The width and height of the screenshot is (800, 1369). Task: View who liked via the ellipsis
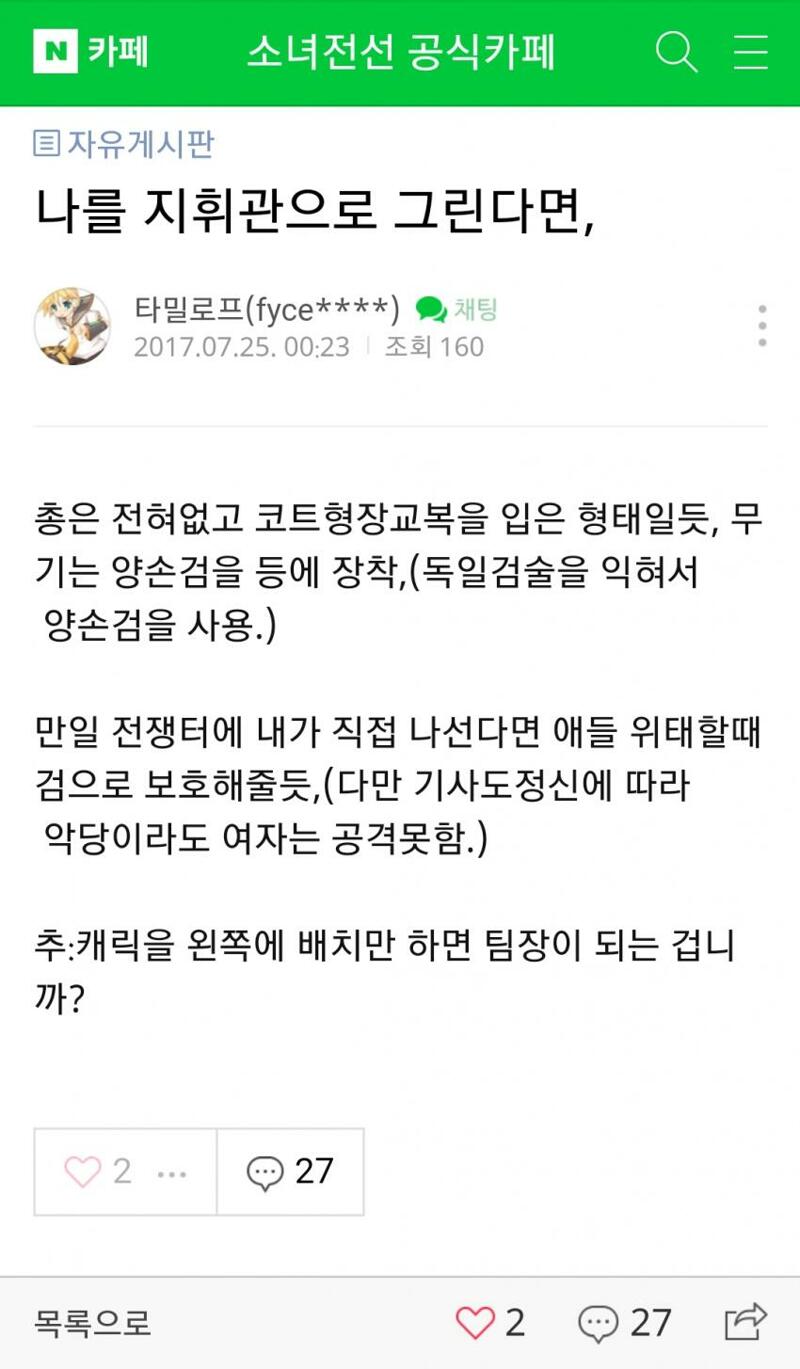[172, 1173]
